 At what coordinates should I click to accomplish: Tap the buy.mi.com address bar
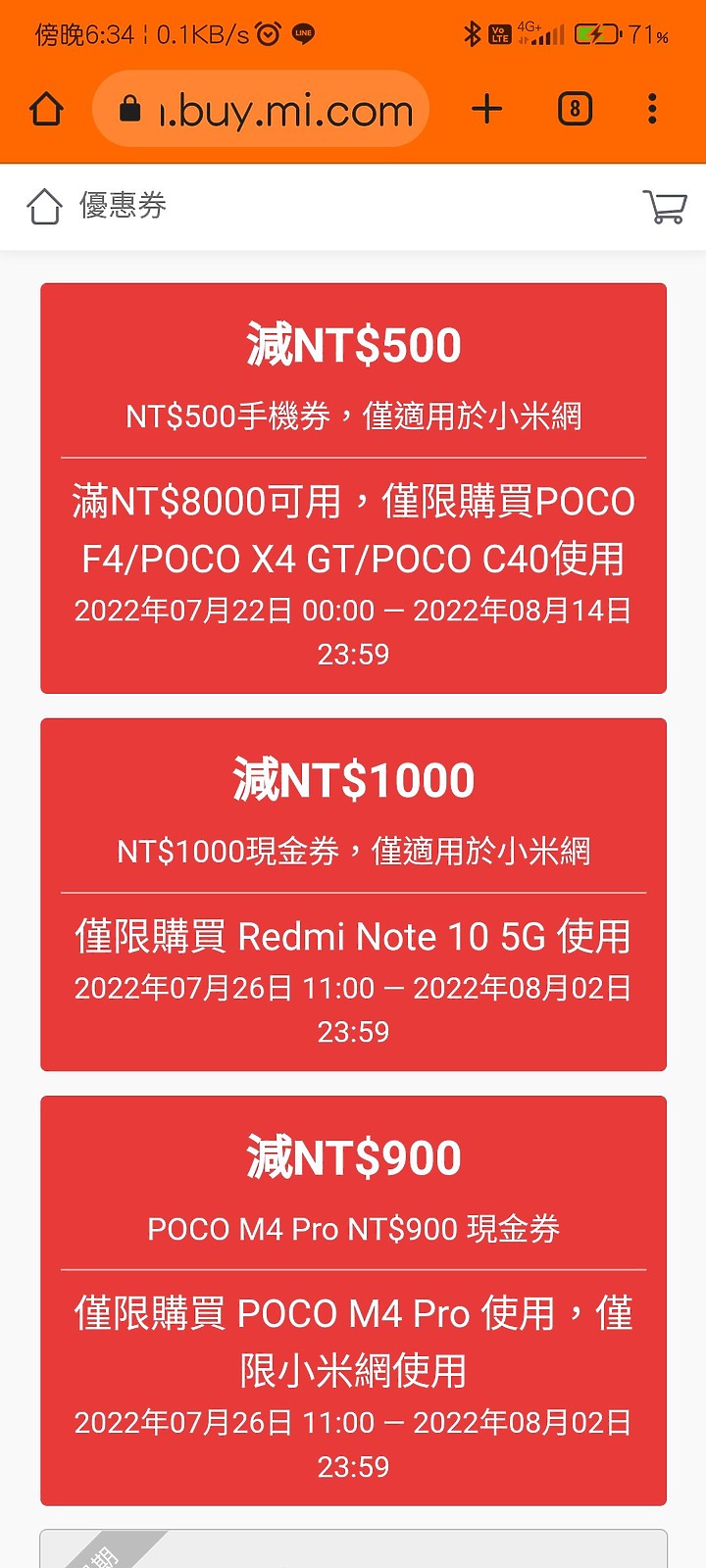tap(261, 109)
